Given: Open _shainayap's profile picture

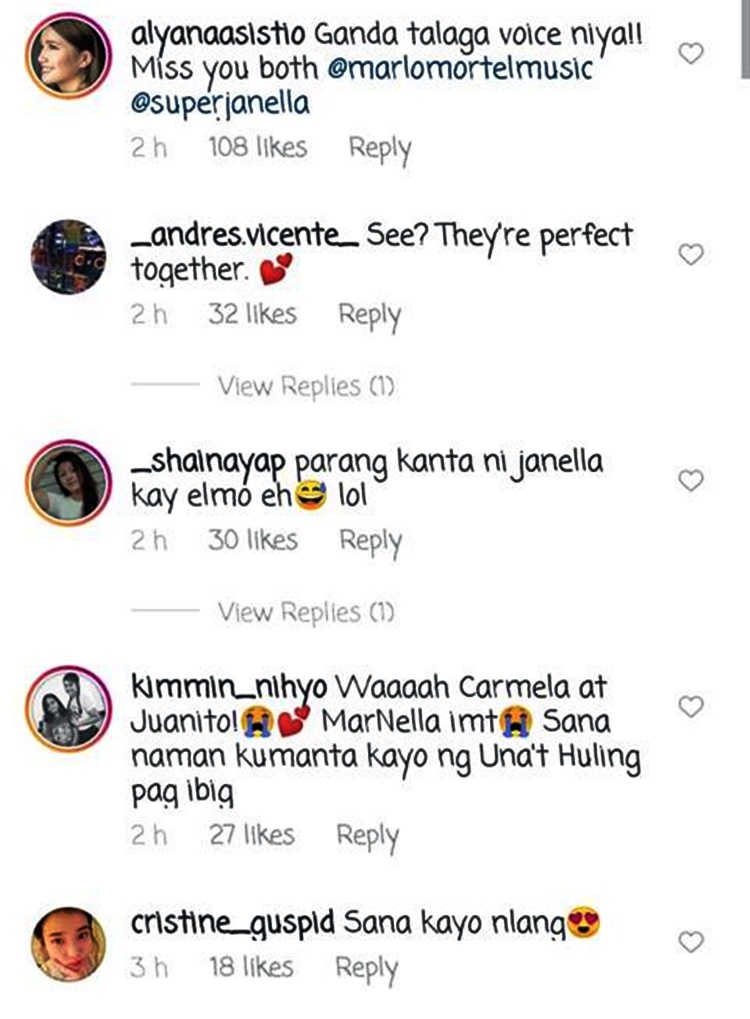Looking at the screenshot, I should tap(68, 484).
